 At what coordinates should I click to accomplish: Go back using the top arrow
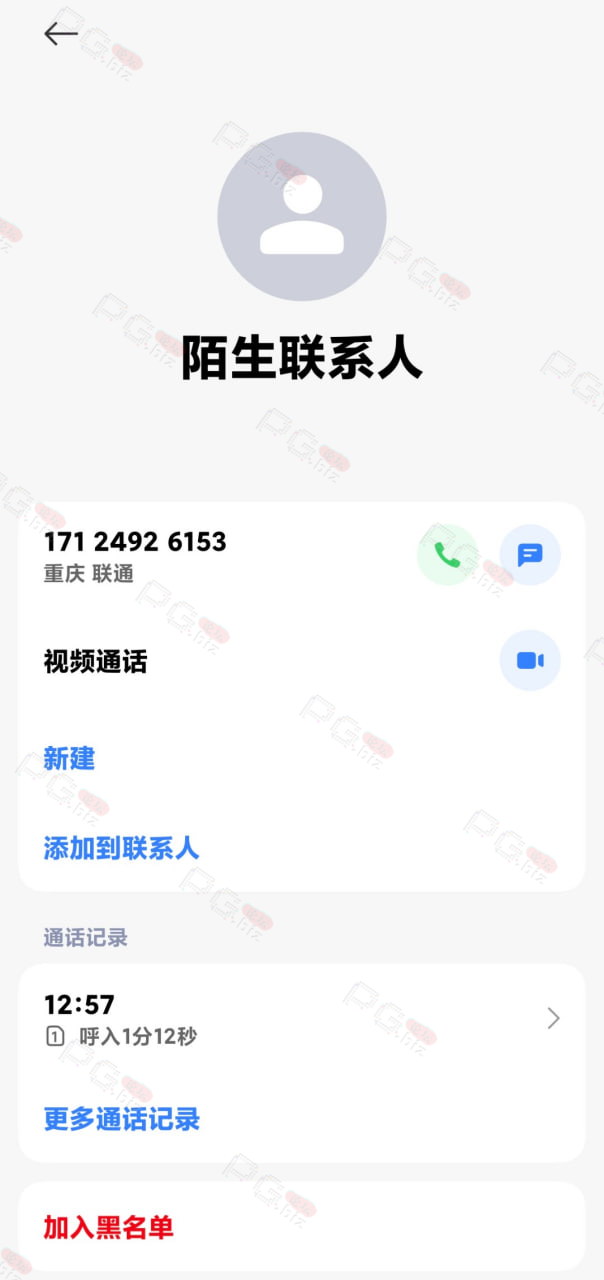point(60,34)
